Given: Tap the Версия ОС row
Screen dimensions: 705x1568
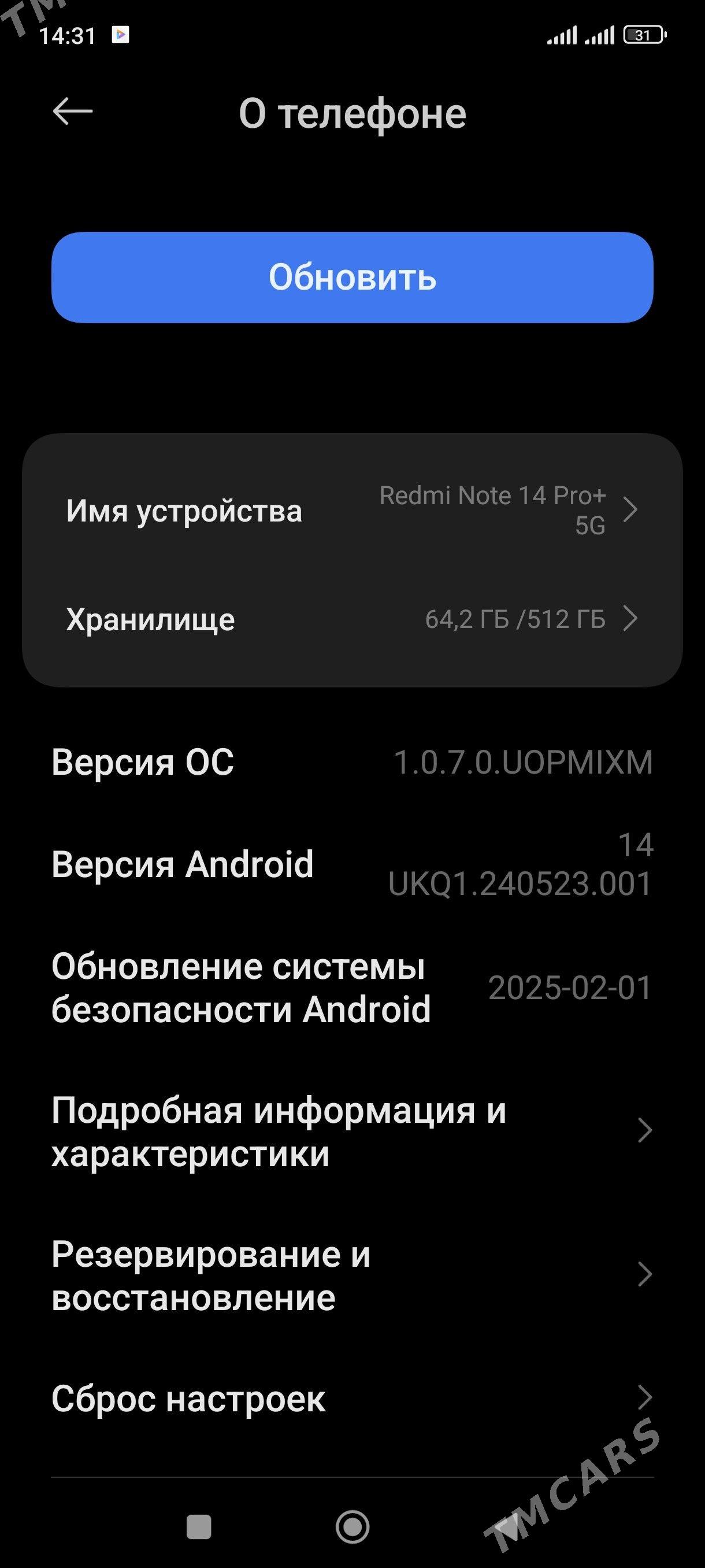Looking at the screenshot, I should point(352,761).
